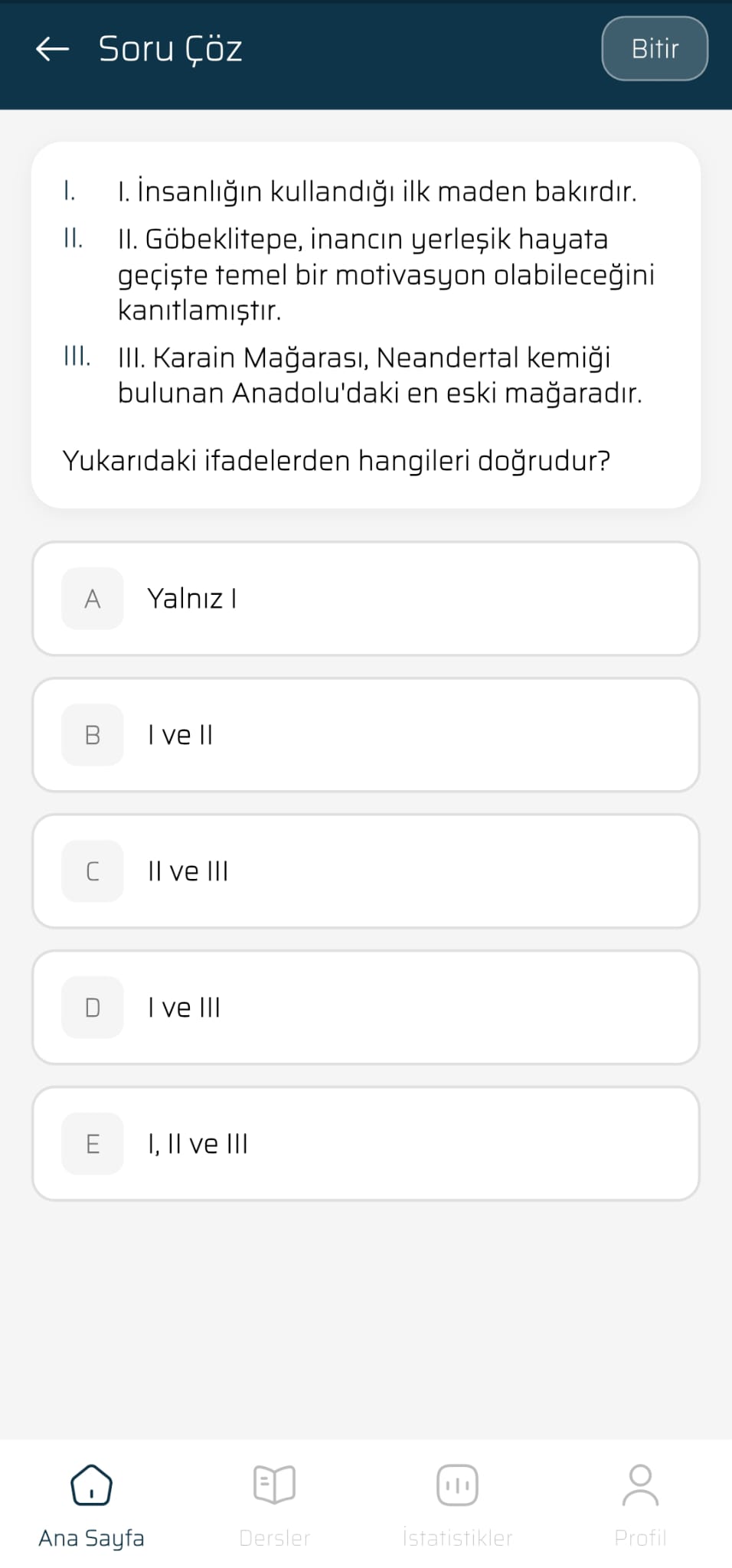732x1568 pixels.
Task: View statistics via the İstatistikler chart icon
Action: coord(456,1484)
